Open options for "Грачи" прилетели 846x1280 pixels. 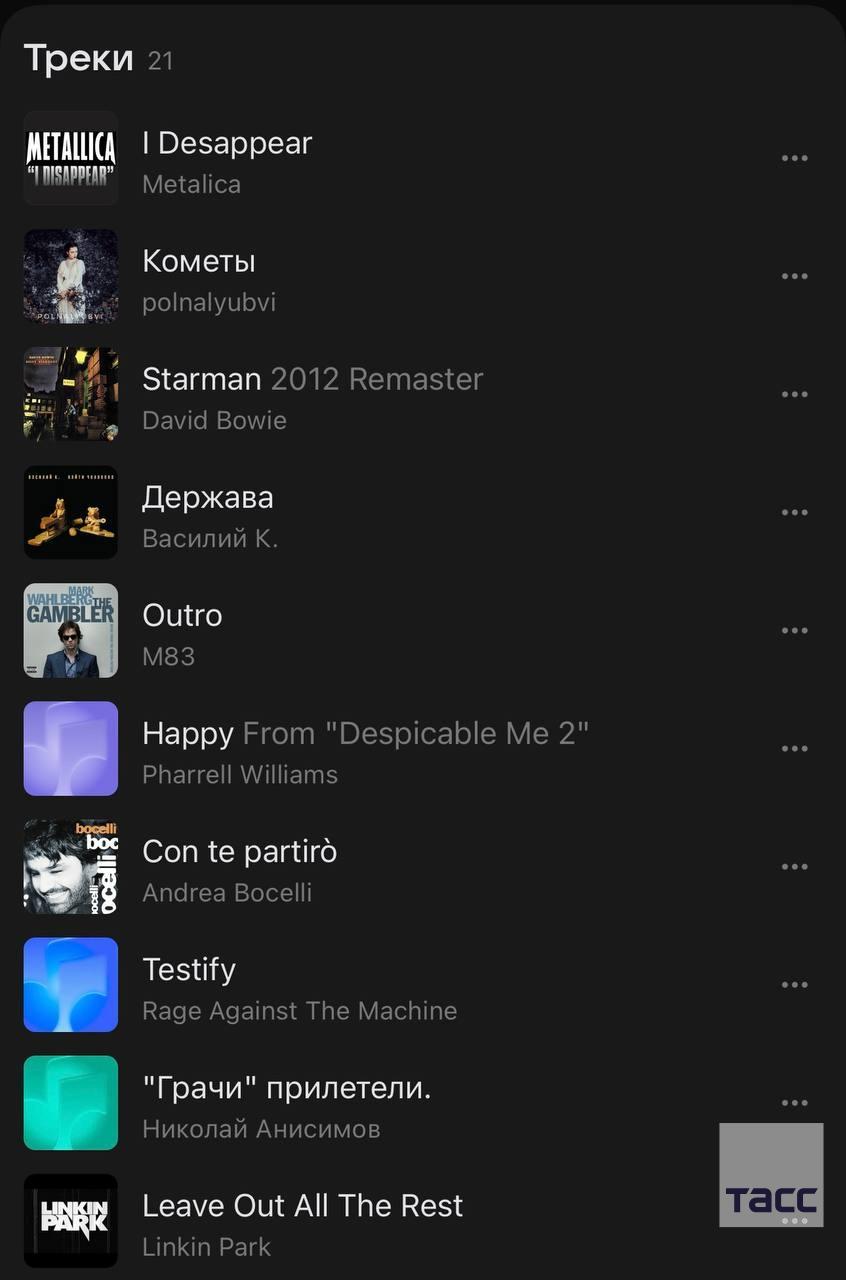(x=794, y=1103)
